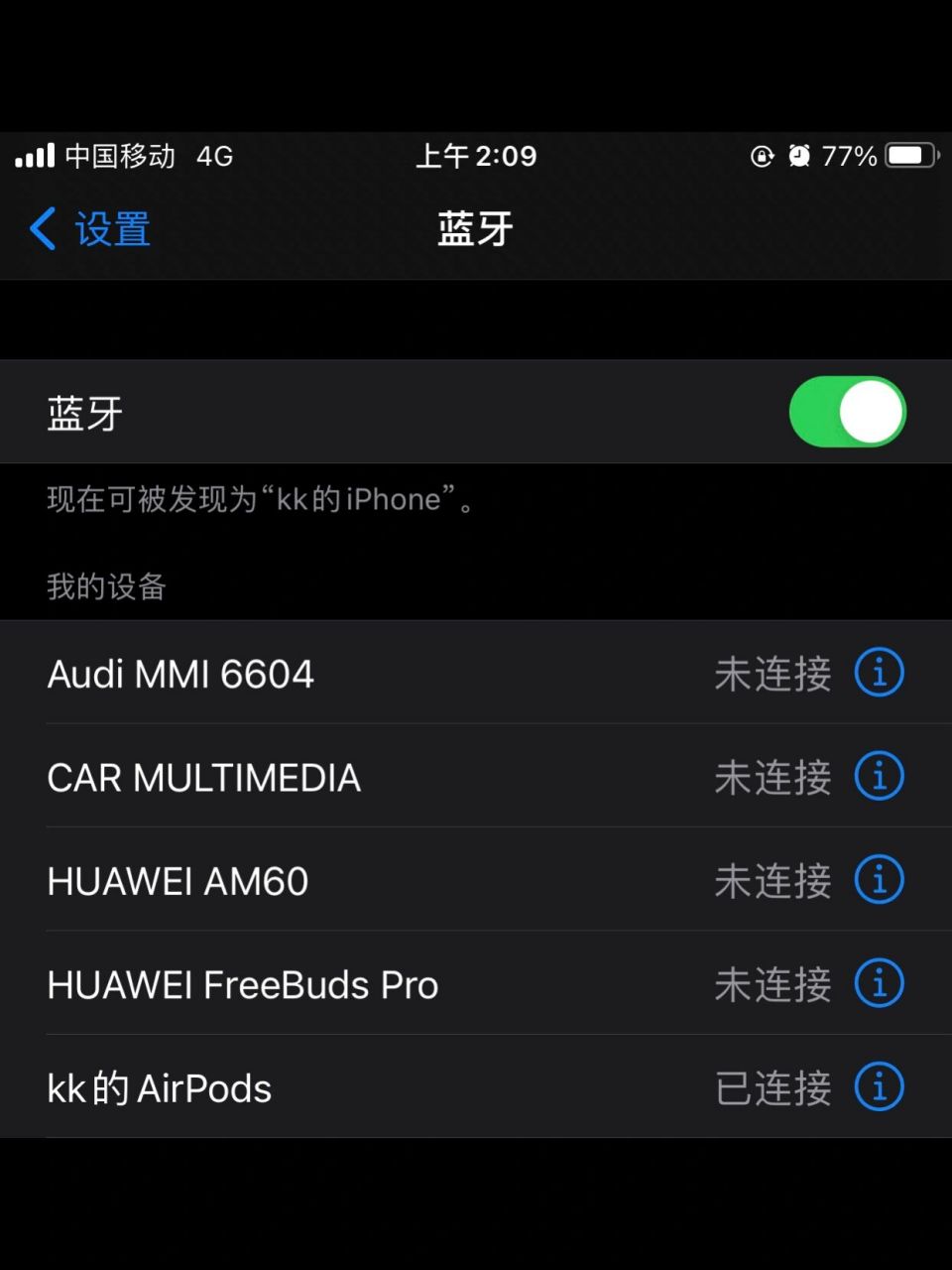Select the HUAWEI AM60 device row
The width and height of the screenshot is (952, 1270).
(297, 880)
